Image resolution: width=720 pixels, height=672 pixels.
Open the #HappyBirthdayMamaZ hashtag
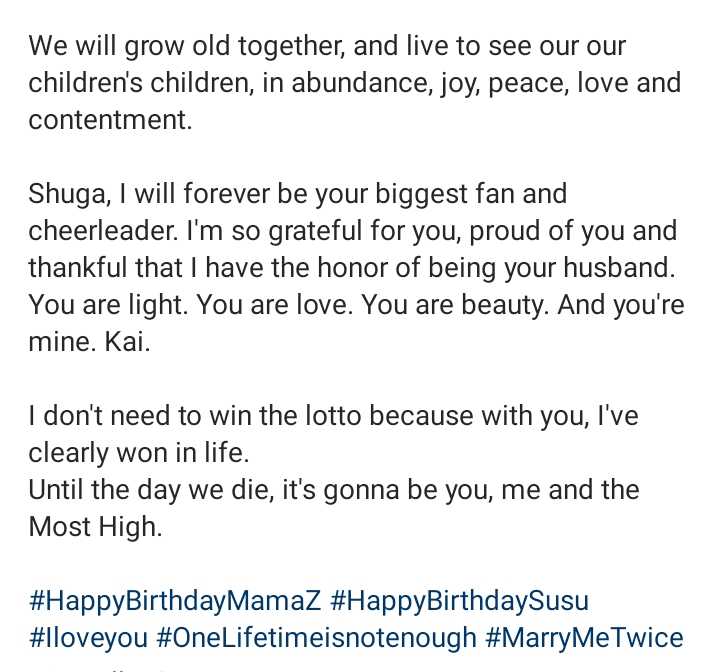(x=175, y=601)
